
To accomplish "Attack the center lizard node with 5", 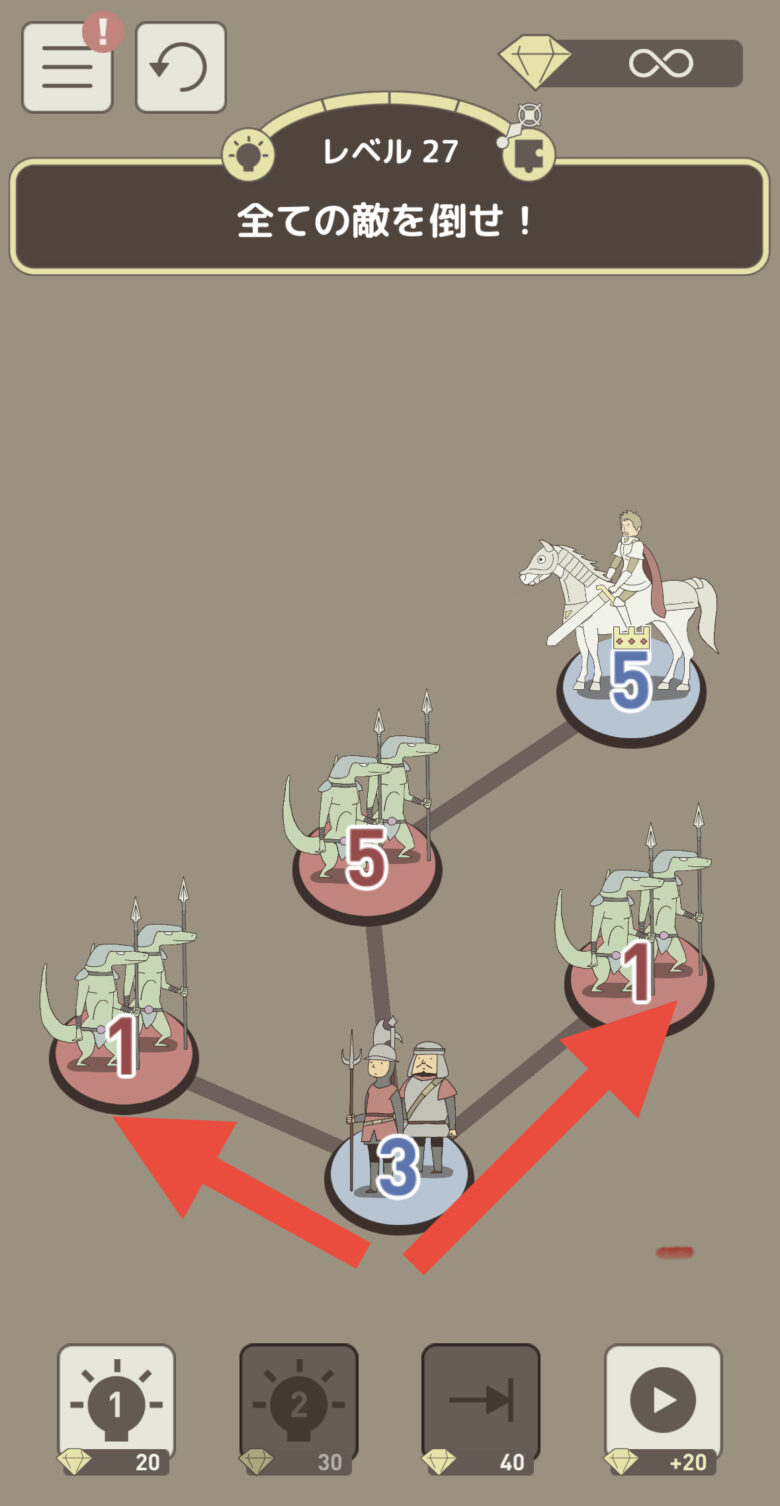I will point(366,862).
